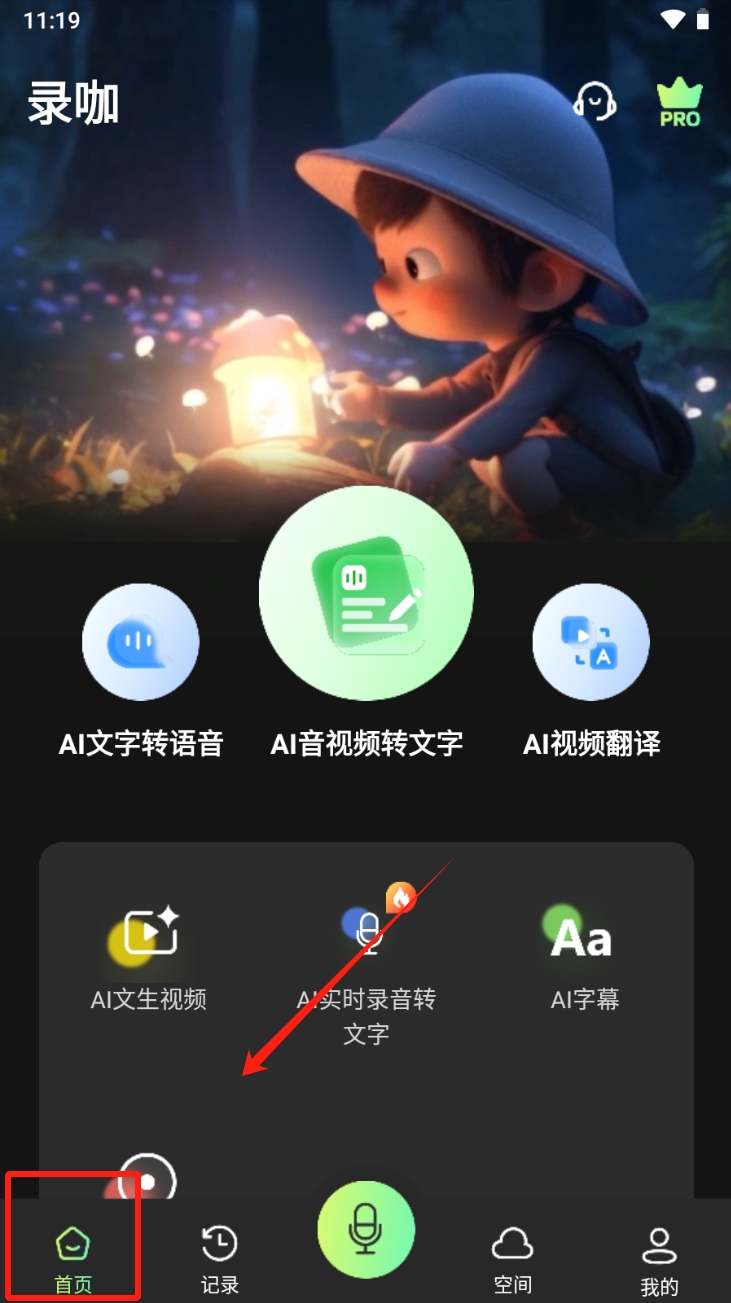Go to the 空间 tab
Viewport: 731px width, 1303px height.
coord(512,1256)
